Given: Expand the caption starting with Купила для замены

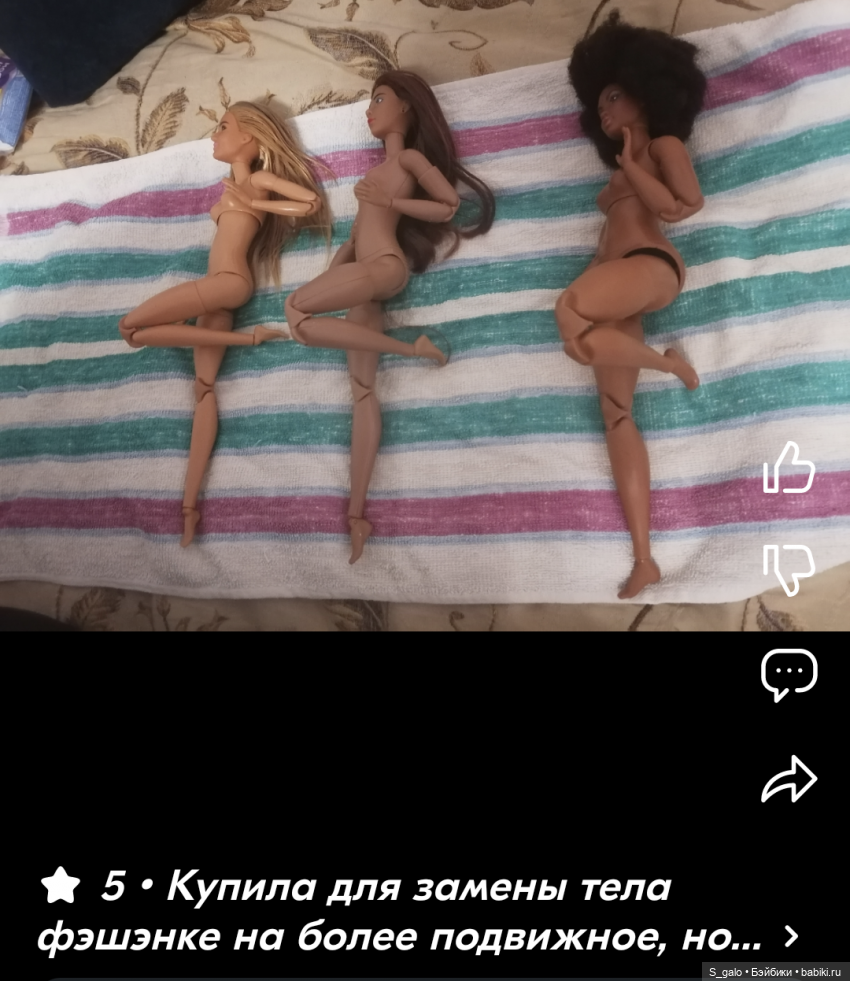Looking at the screenshot, I should click(791, 937).
